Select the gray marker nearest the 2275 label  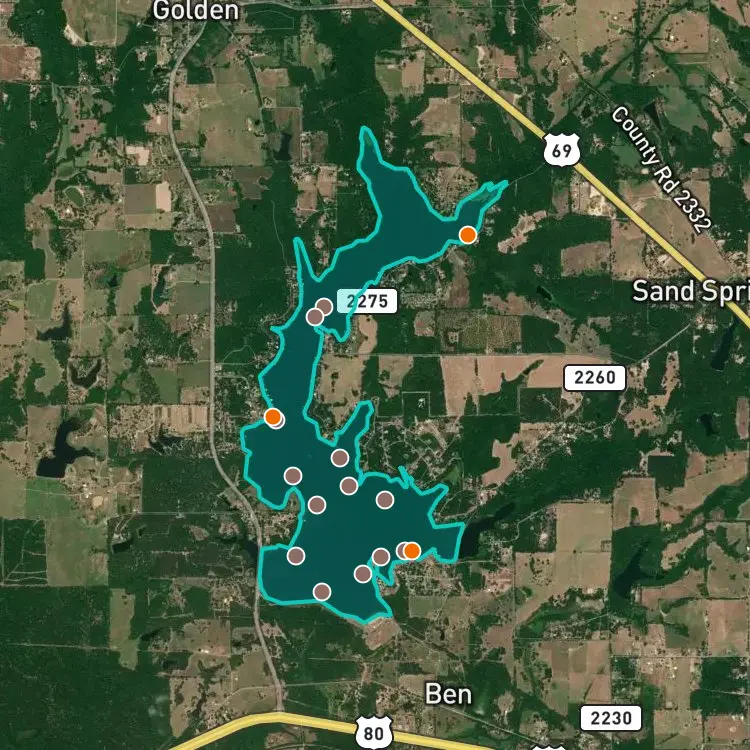[x=324, y=307]
